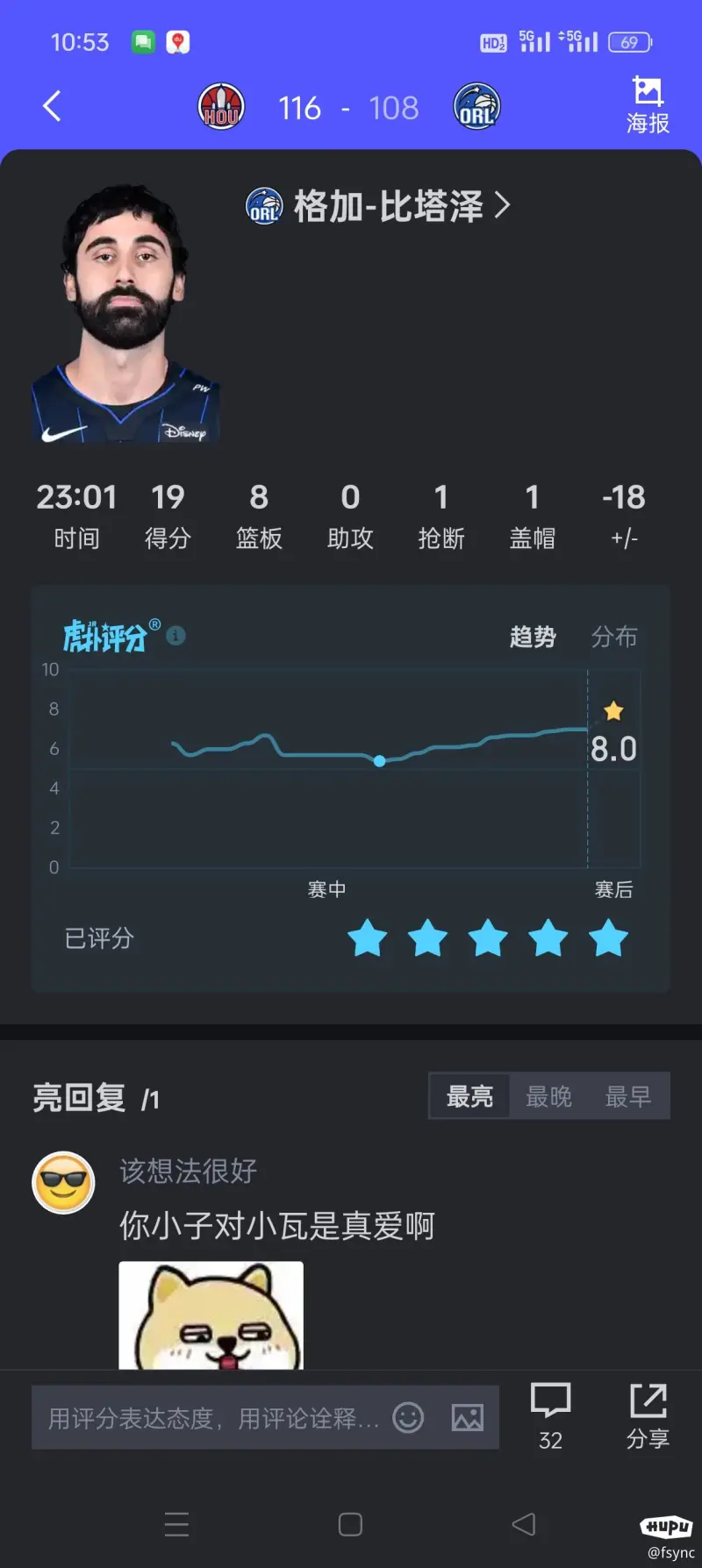
Task: Select the 最亮 replies filter
Action: click(469, 1096)
